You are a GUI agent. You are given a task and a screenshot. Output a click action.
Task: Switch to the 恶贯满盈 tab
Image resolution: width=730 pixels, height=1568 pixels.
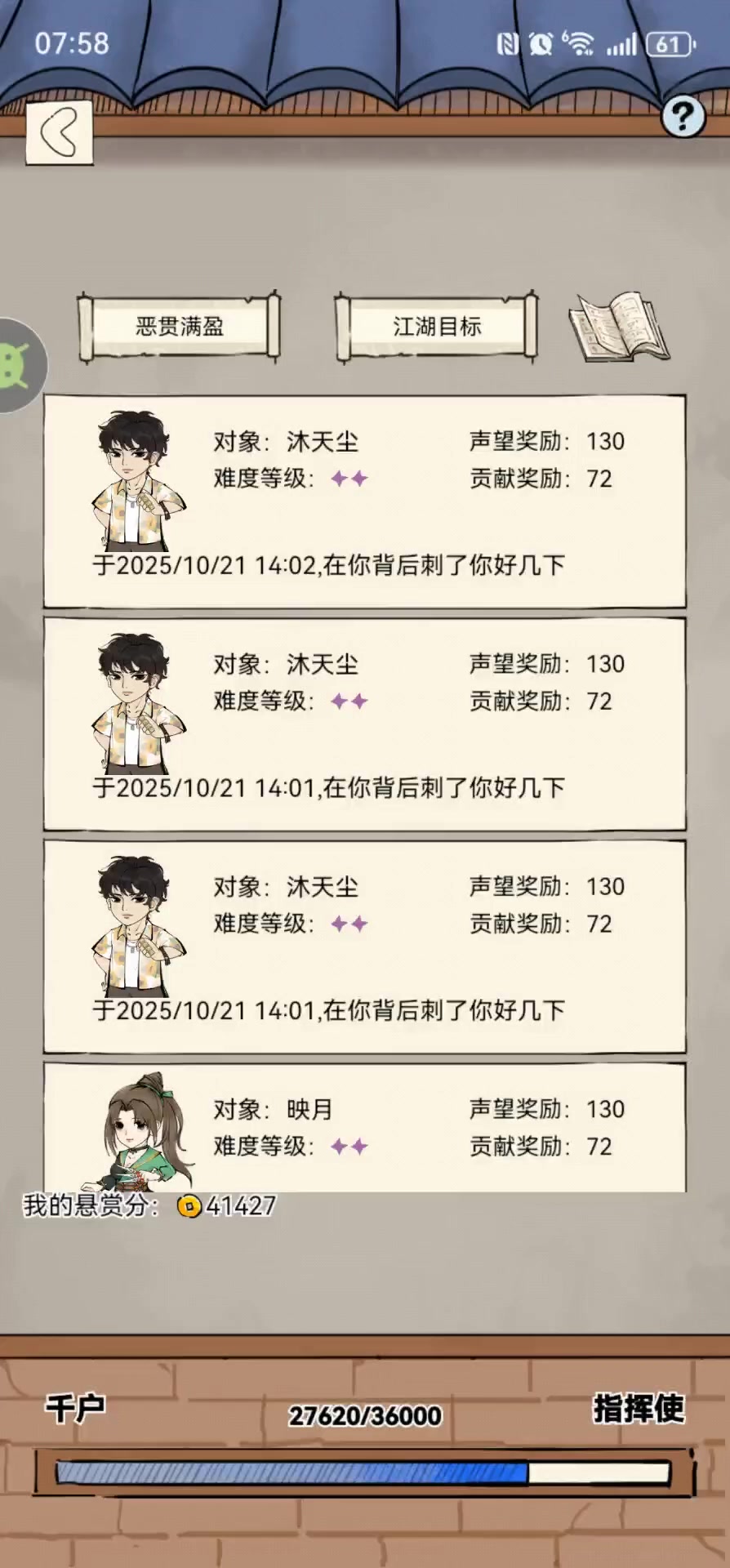(x=179, y=327)
